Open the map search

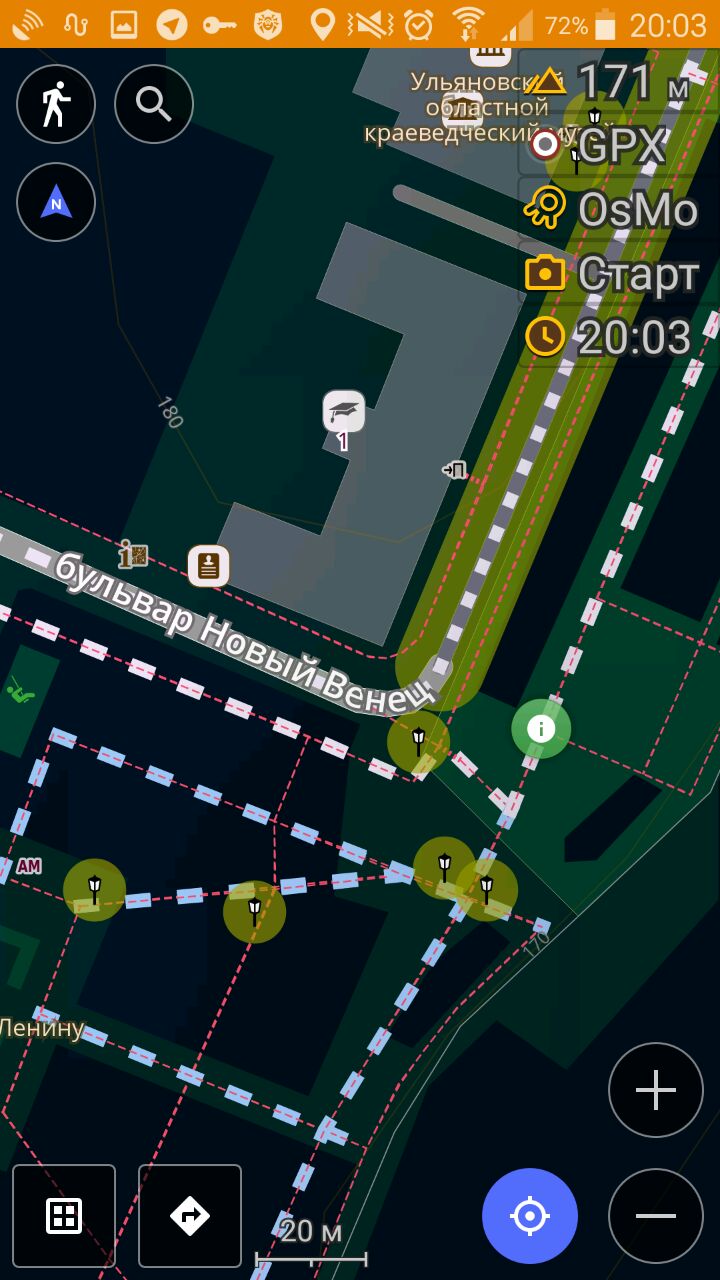154,104
